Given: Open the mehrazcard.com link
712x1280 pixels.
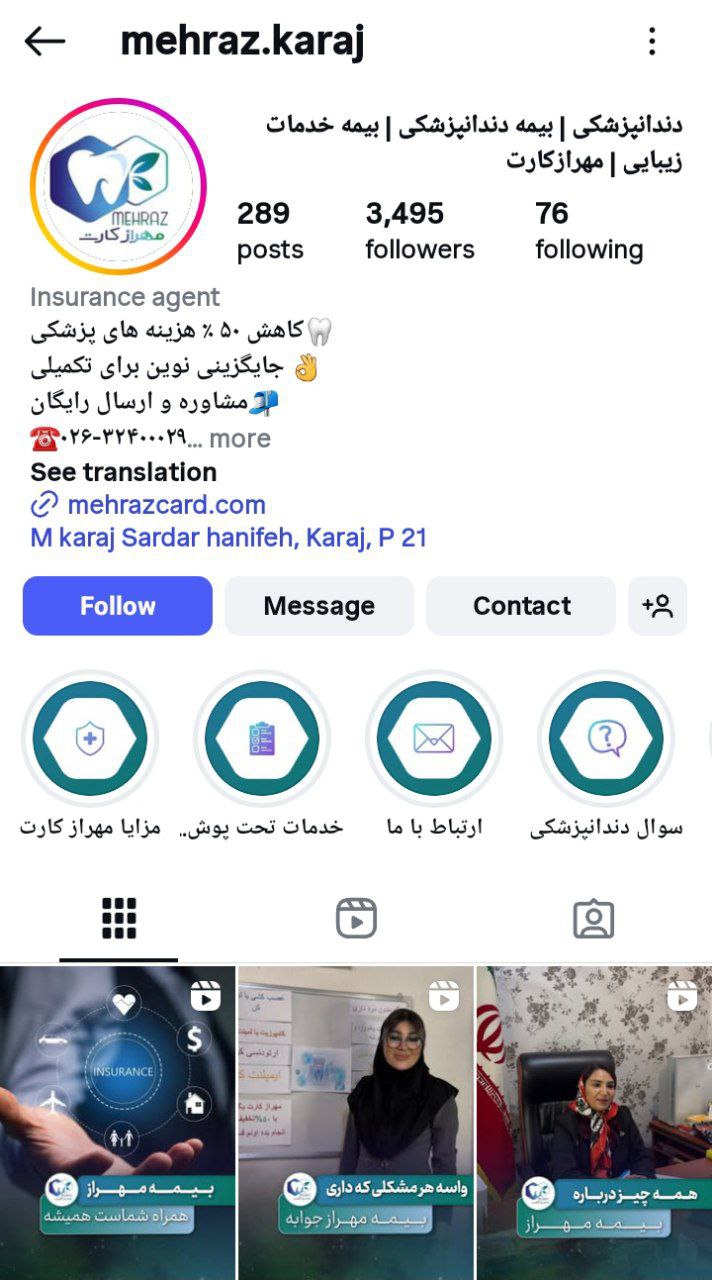Looking at the screenshot, I should click(166, 504).
